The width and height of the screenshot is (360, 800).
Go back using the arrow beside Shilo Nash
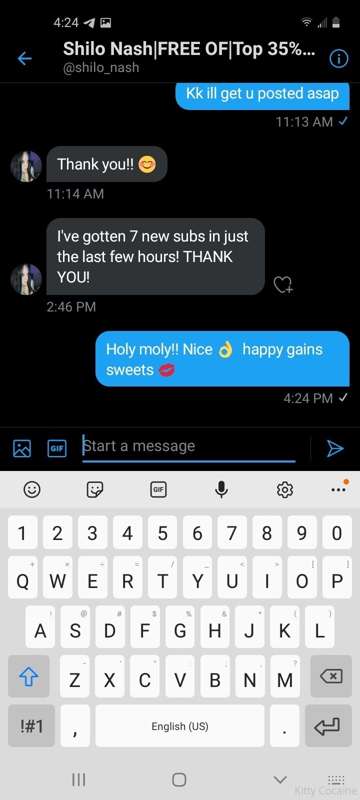coord(24,59)
